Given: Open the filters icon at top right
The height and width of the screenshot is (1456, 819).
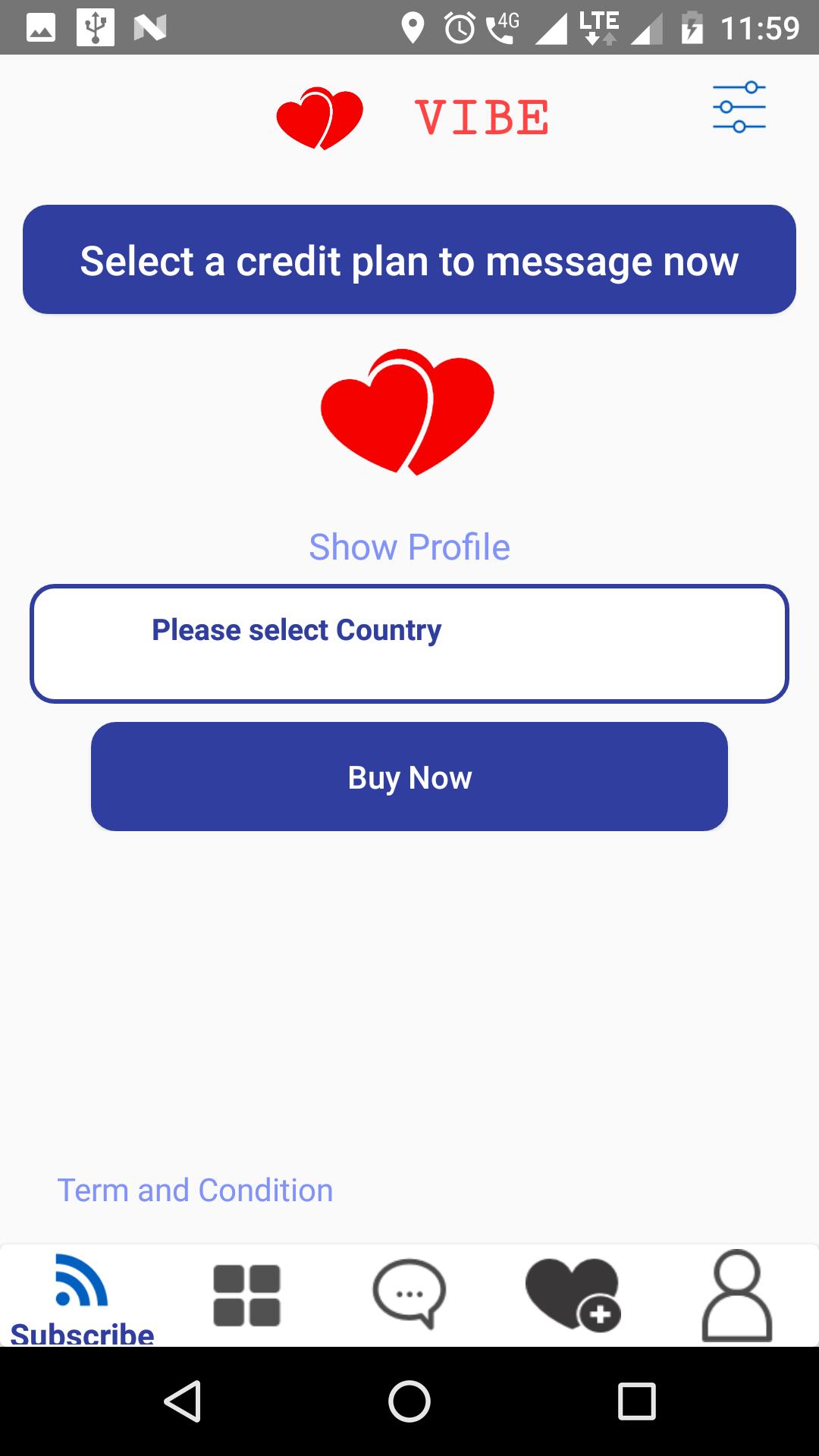Looking at the screenshot, I should [x=739, y=108].
